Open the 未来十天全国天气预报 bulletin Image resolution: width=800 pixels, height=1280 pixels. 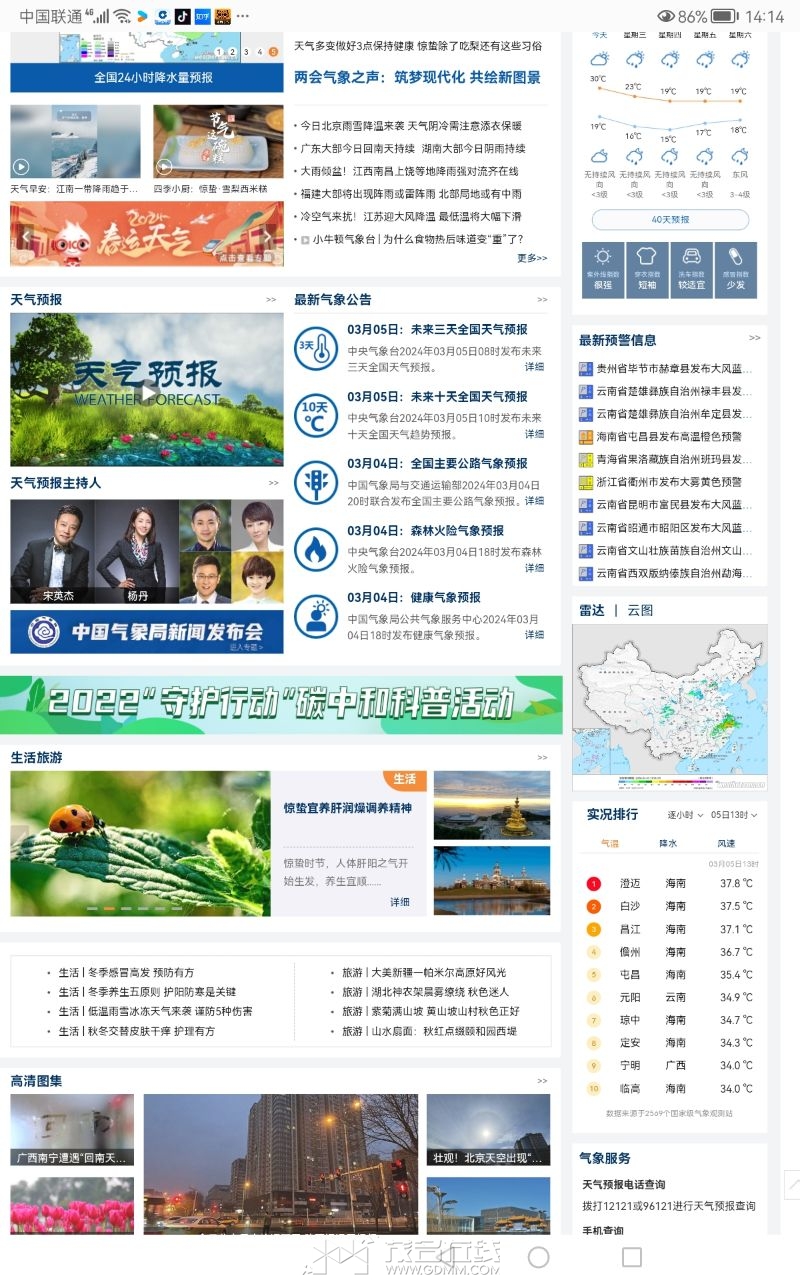pos(437,396)
